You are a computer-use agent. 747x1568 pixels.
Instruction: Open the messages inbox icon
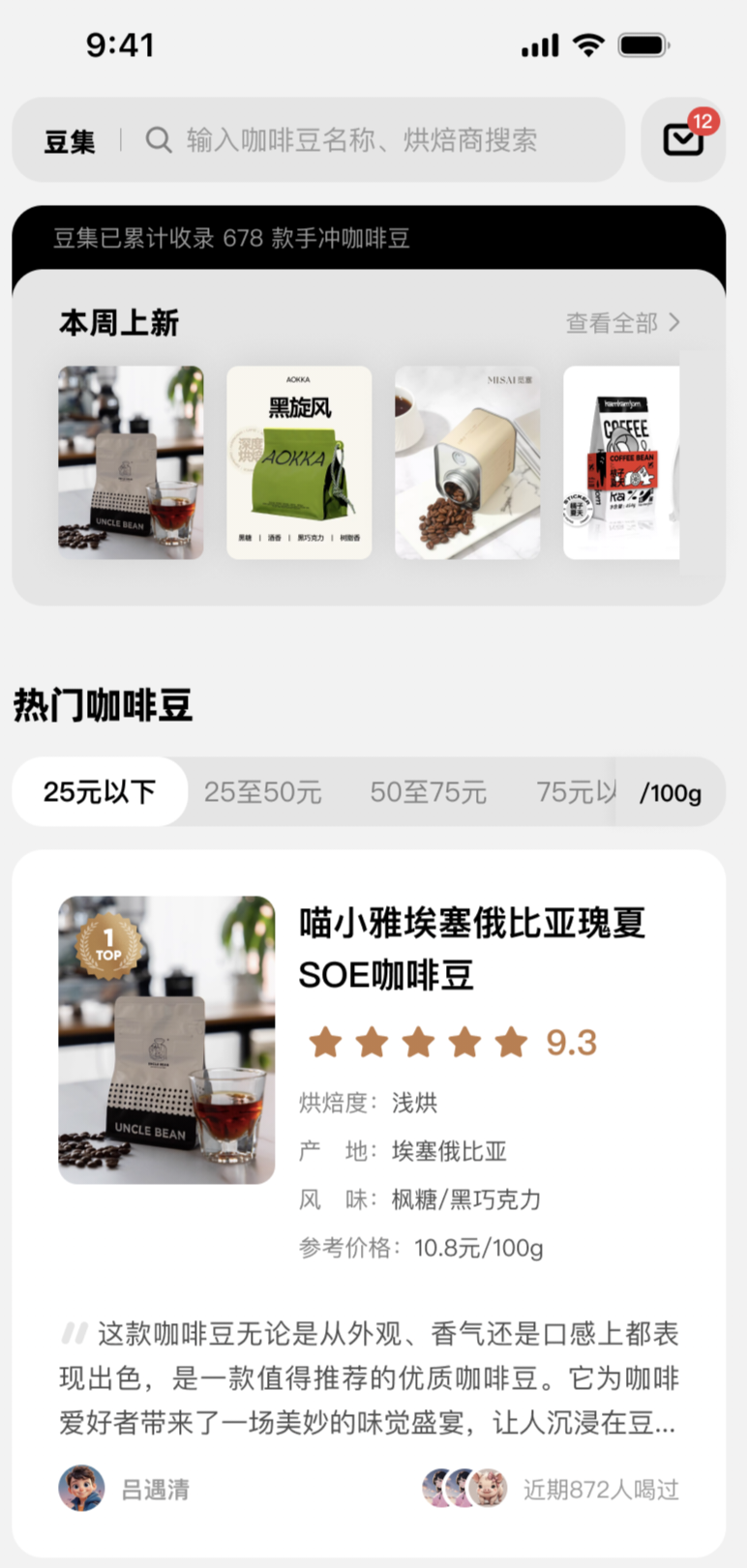pyautogui.click(x=683, y=139)
